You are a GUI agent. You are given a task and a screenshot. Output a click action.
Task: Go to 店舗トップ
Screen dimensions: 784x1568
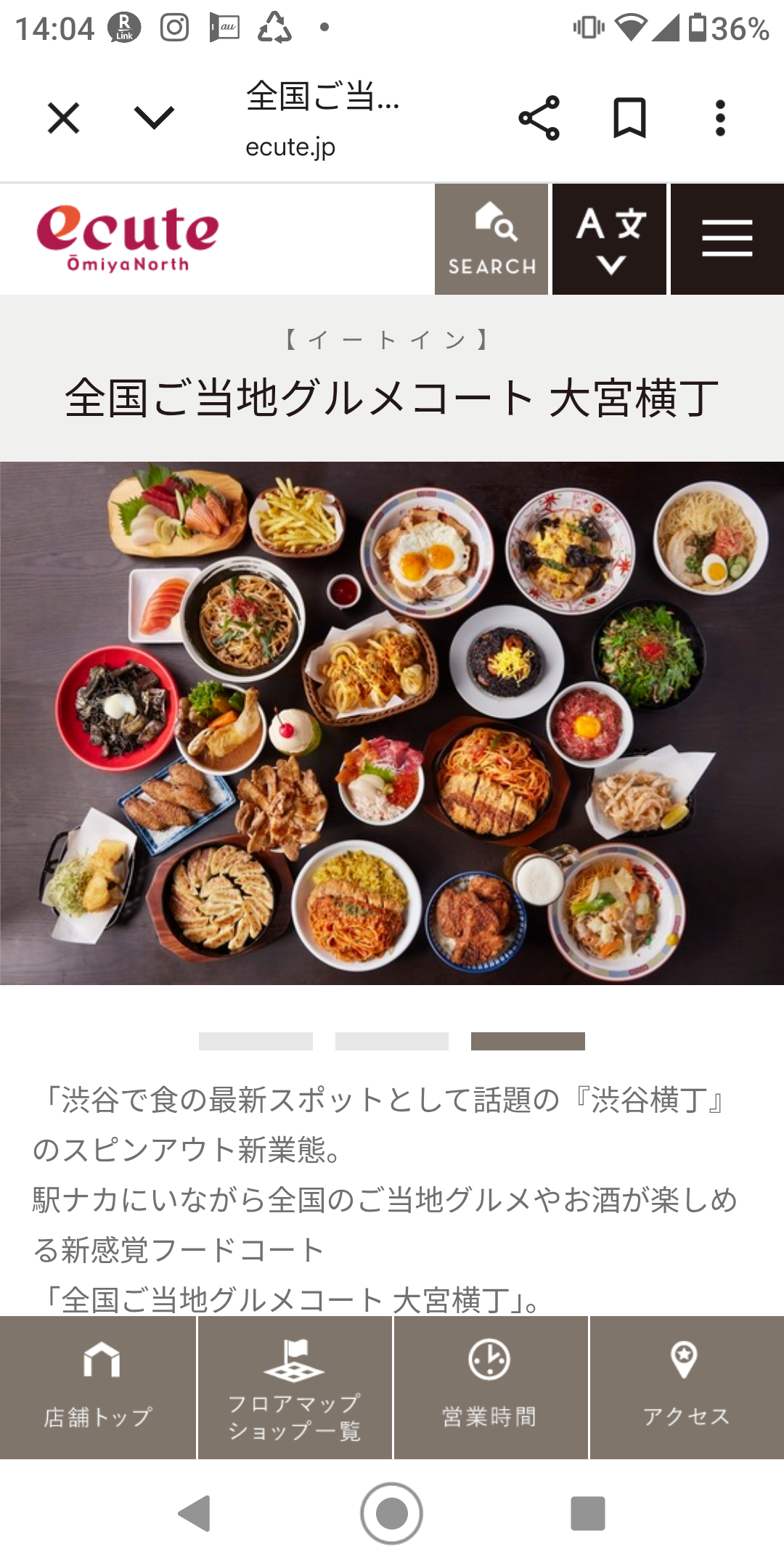(98, 1387)
